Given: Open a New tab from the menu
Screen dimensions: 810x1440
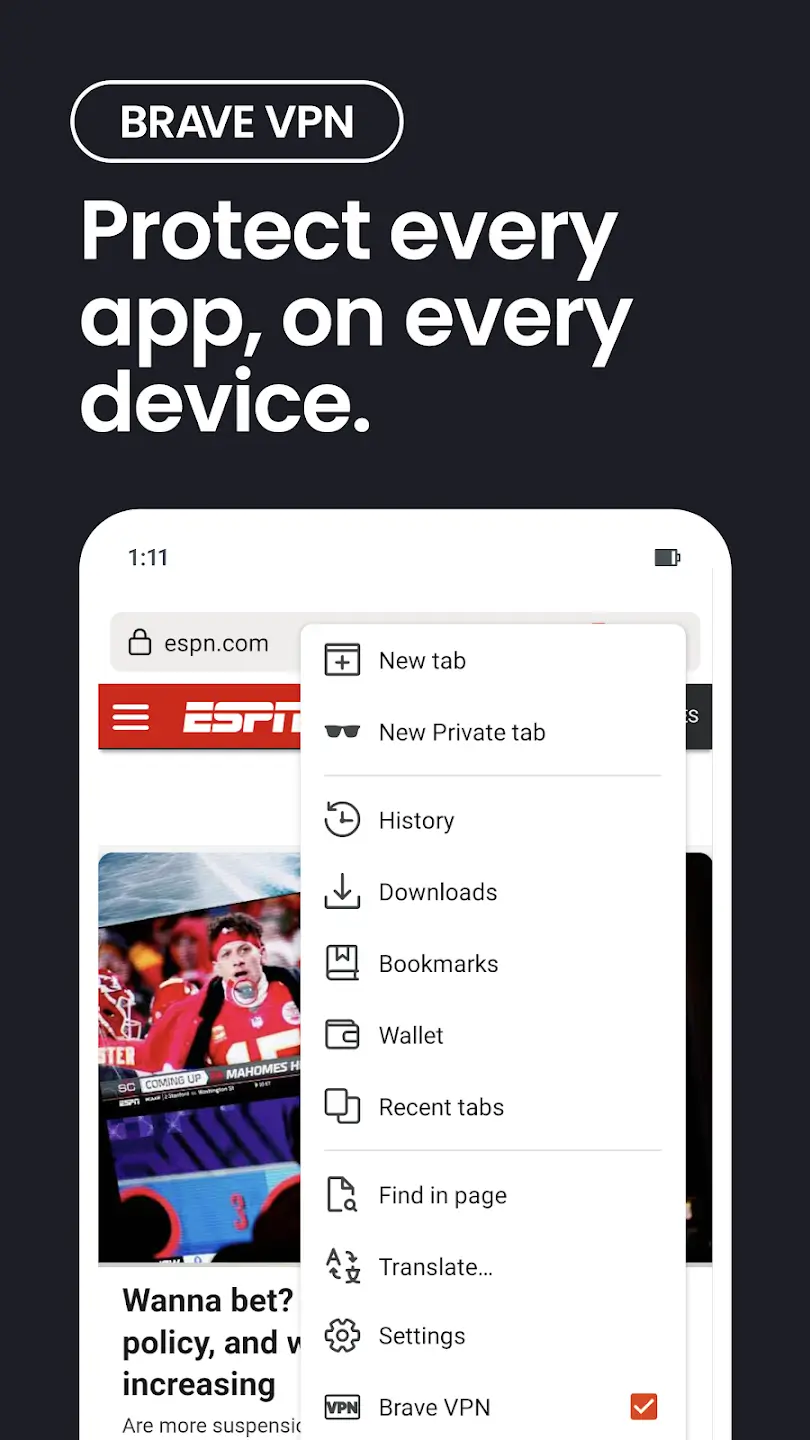Looking at the screenshot, I should pos(421,660).
